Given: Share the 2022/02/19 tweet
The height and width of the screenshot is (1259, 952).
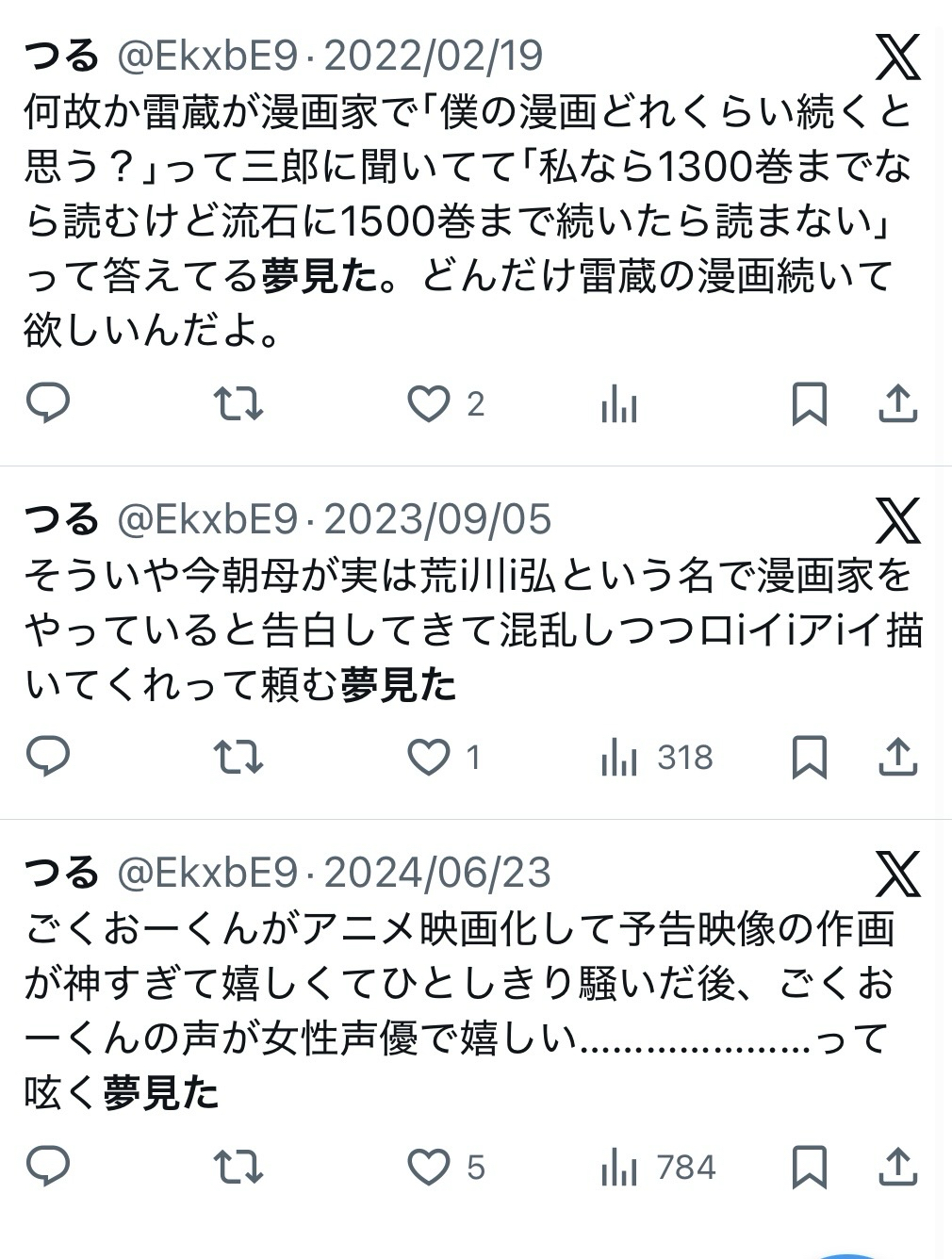Looking at the screenshot, I should (898, 404).
